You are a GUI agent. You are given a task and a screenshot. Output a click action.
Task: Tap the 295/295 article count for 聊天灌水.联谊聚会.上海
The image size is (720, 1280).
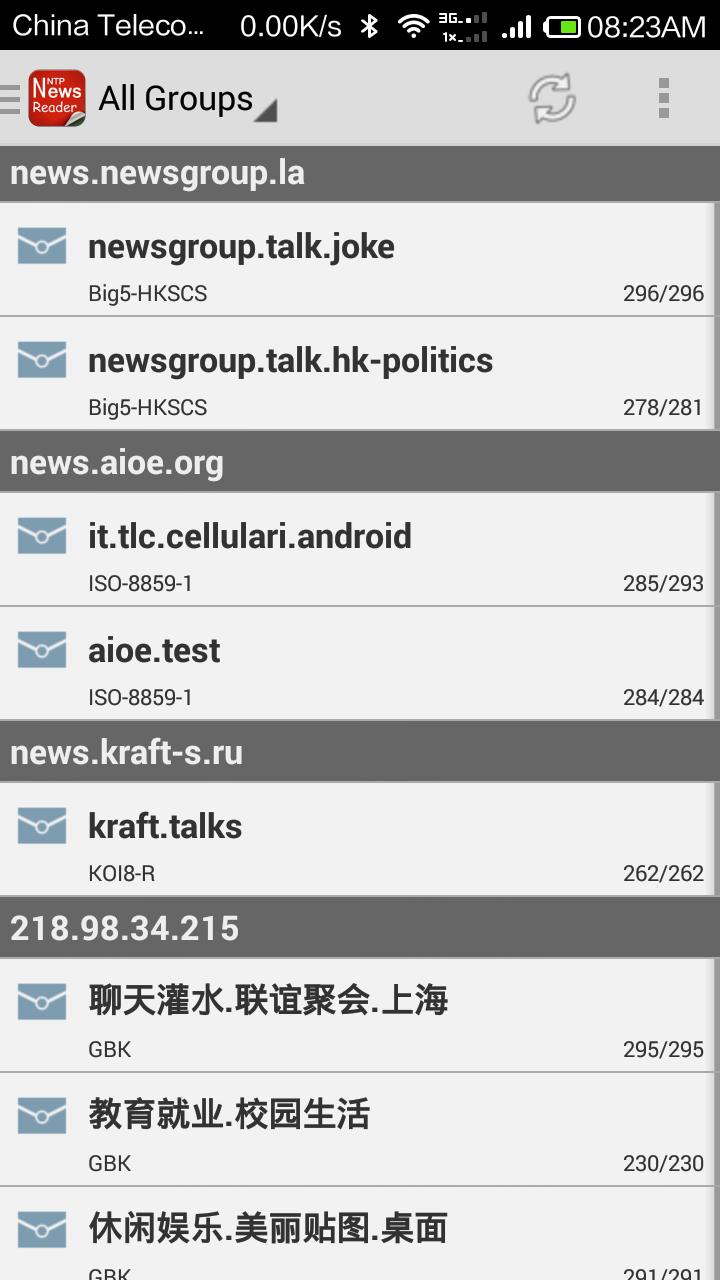tap(663, 1048)
